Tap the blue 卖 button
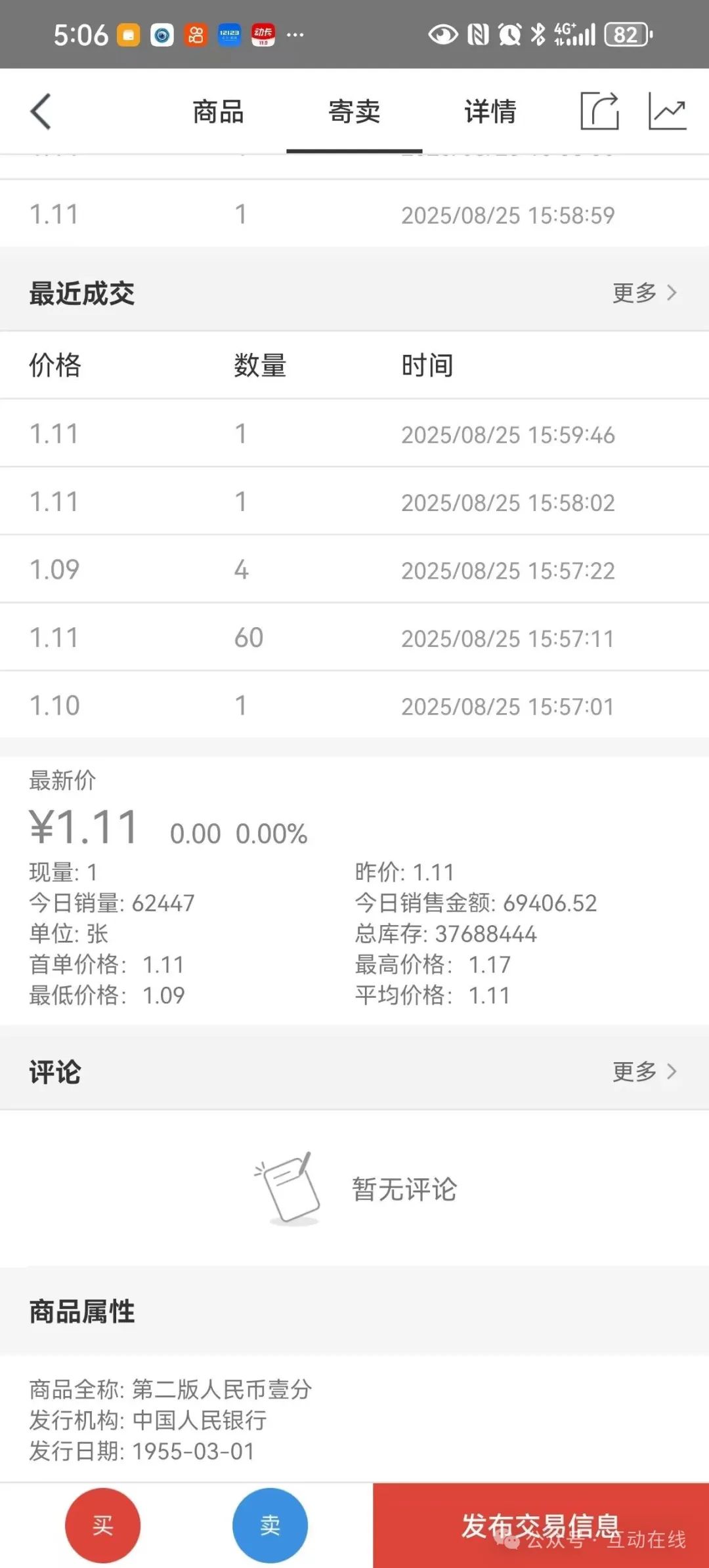709x1568 pixels. pos(270,1525)
